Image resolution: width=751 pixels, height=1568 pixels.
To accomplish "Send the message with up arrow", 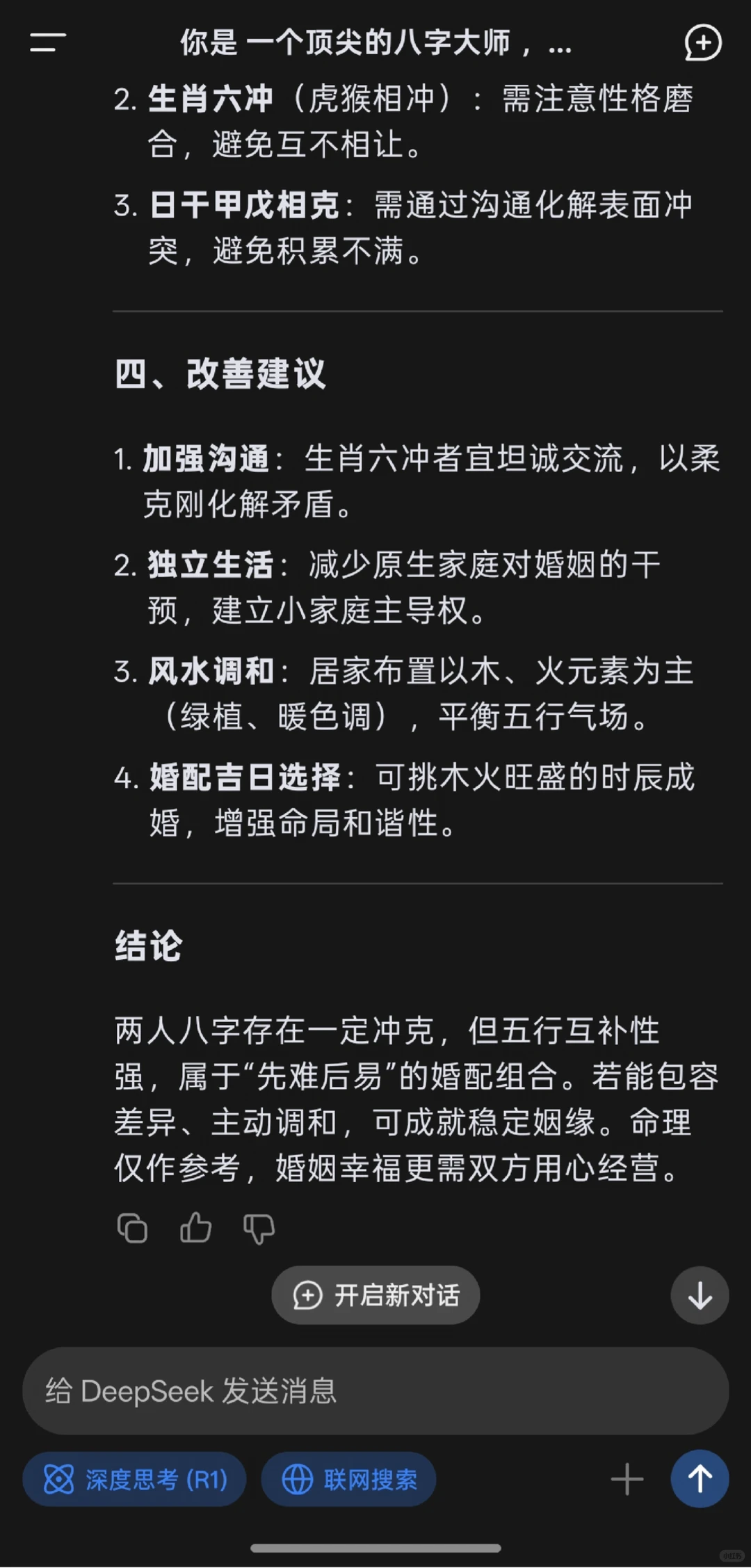I will pyautogui.click(x=700, y=1478).
